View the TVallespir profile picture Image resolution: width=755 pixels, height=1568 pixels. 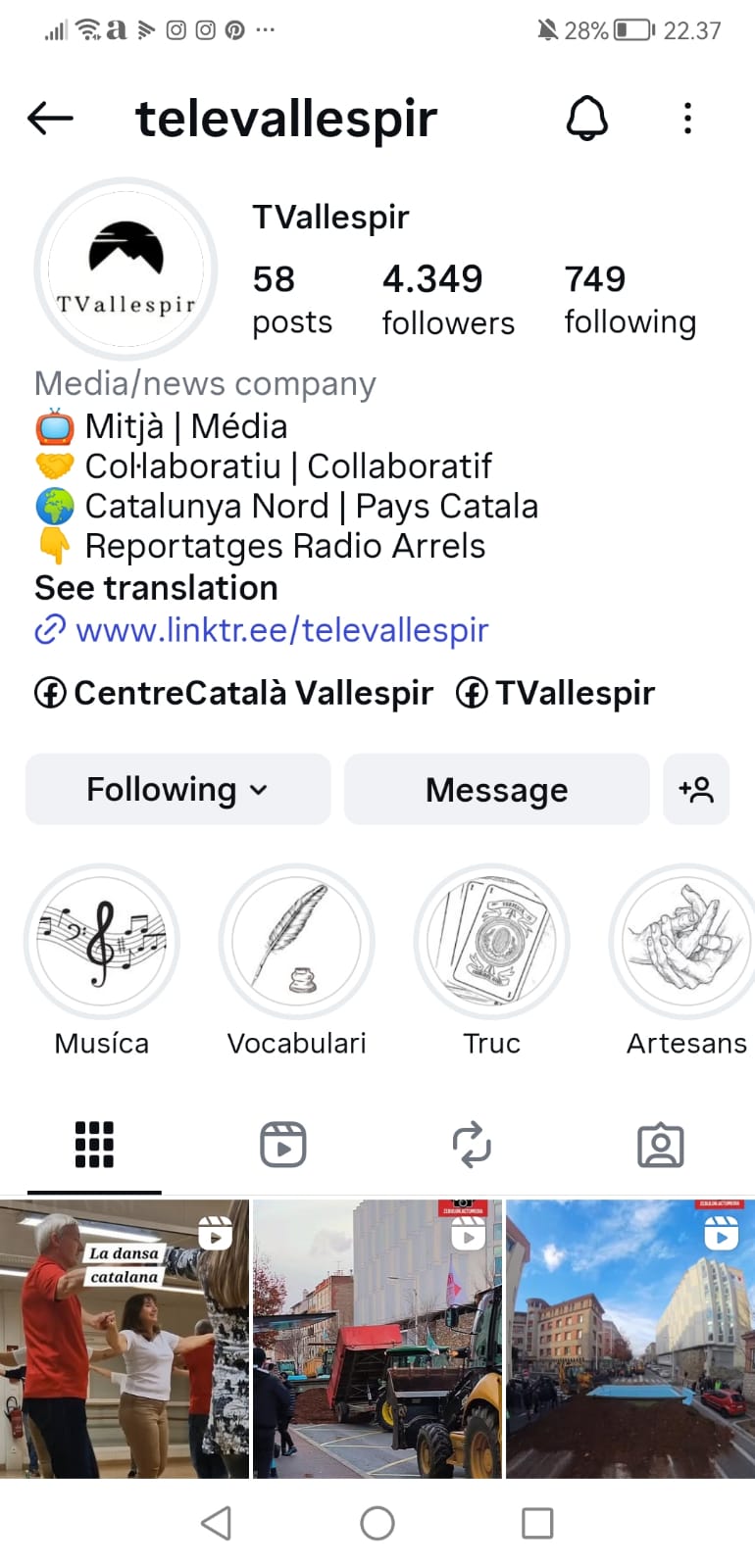point(126,268)
